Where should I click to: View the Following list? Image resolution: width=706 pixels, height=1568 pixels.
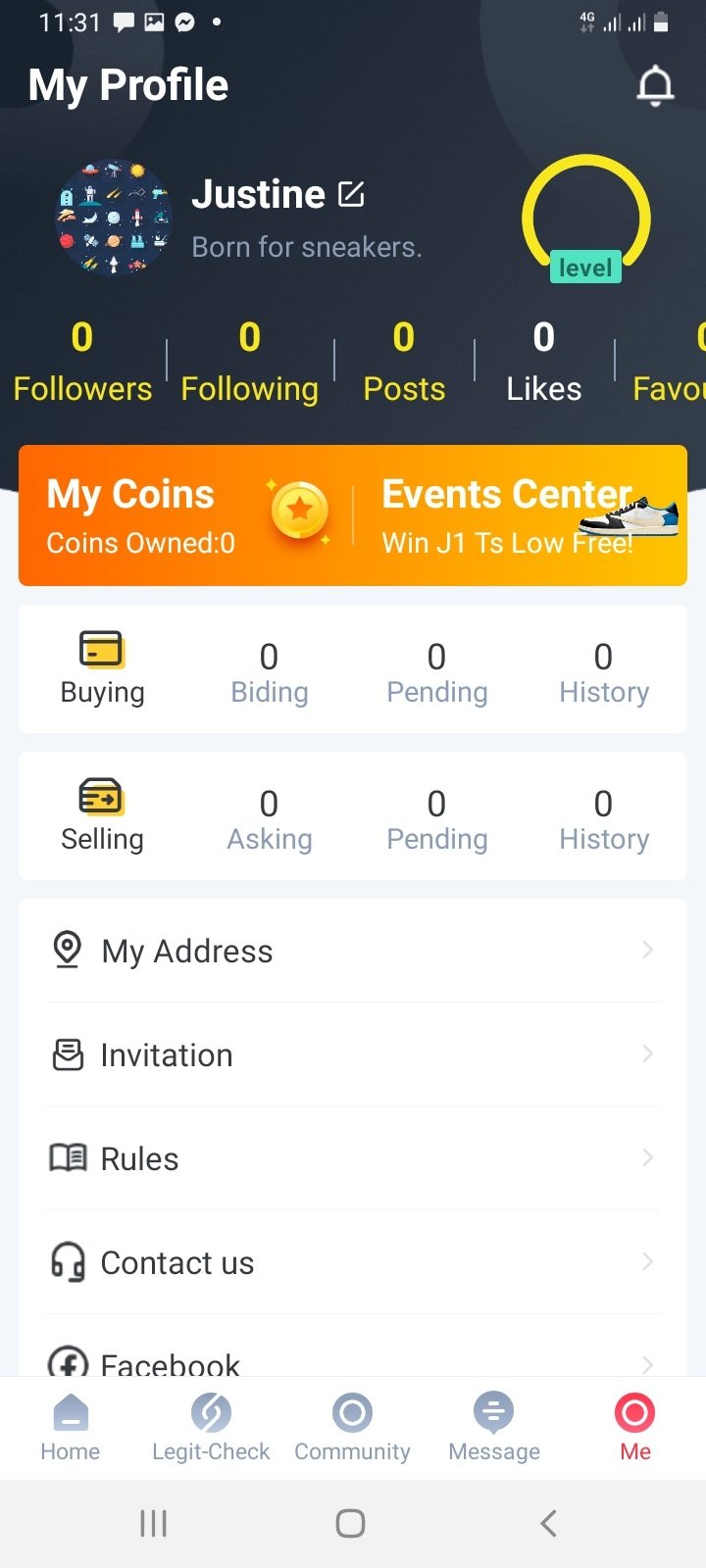coord(250,362)
